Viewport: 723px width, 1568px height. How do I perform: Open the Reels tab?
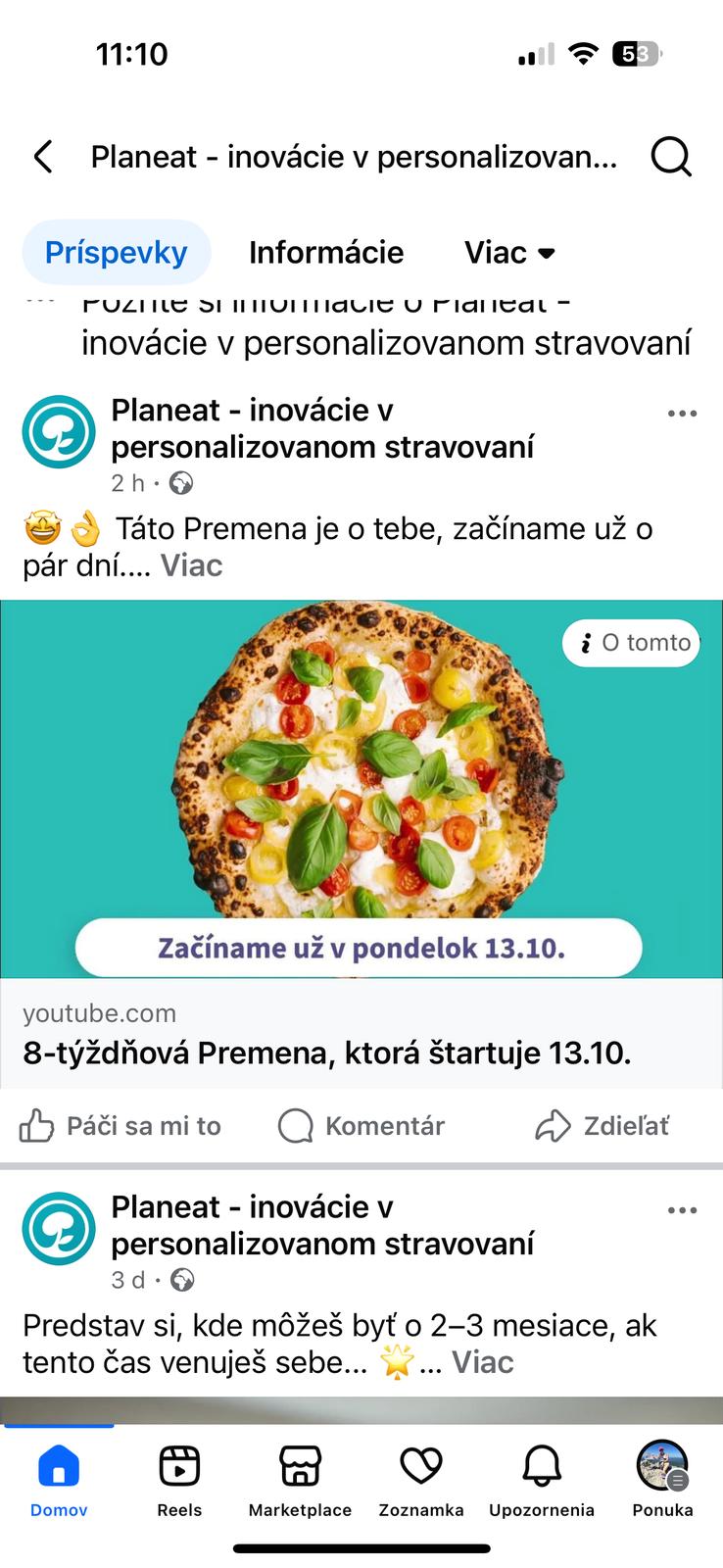tap(179, 1481)
